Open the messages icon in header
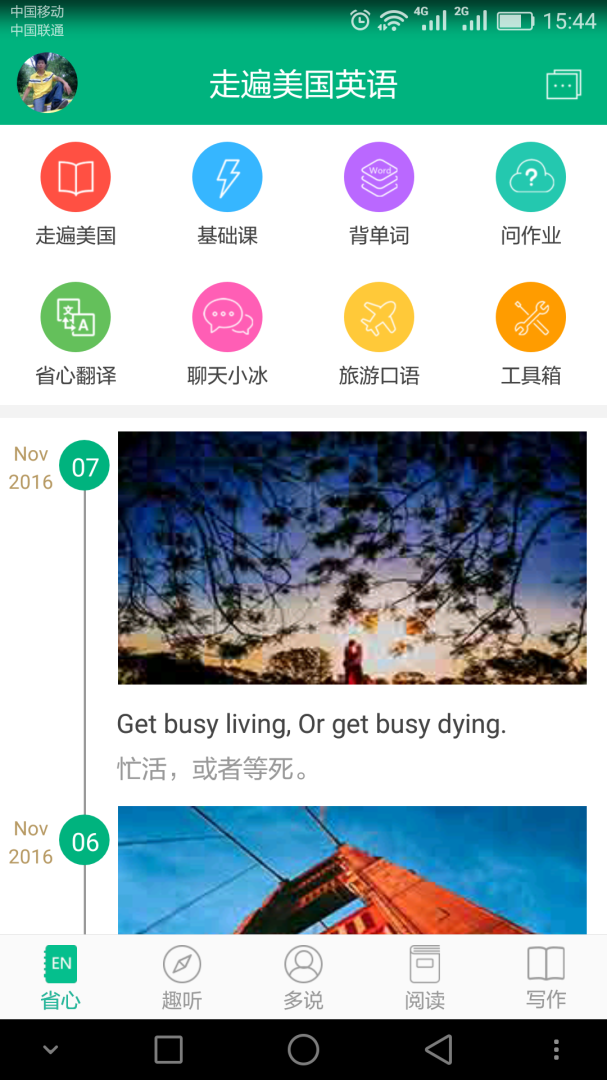Screen dimensions: 607x1080 click(x=563, y=85)
